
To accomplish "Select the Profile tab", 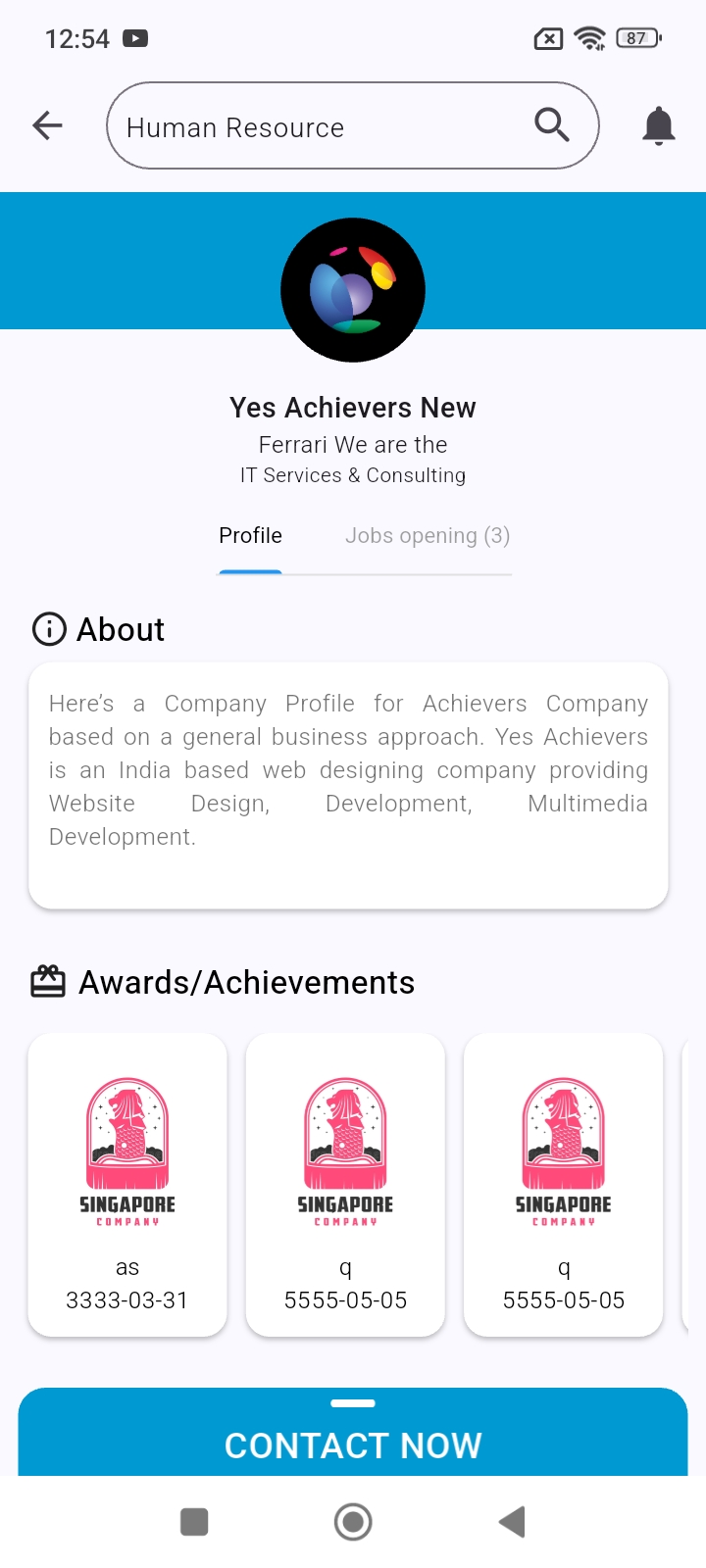I will pos(250,536).
